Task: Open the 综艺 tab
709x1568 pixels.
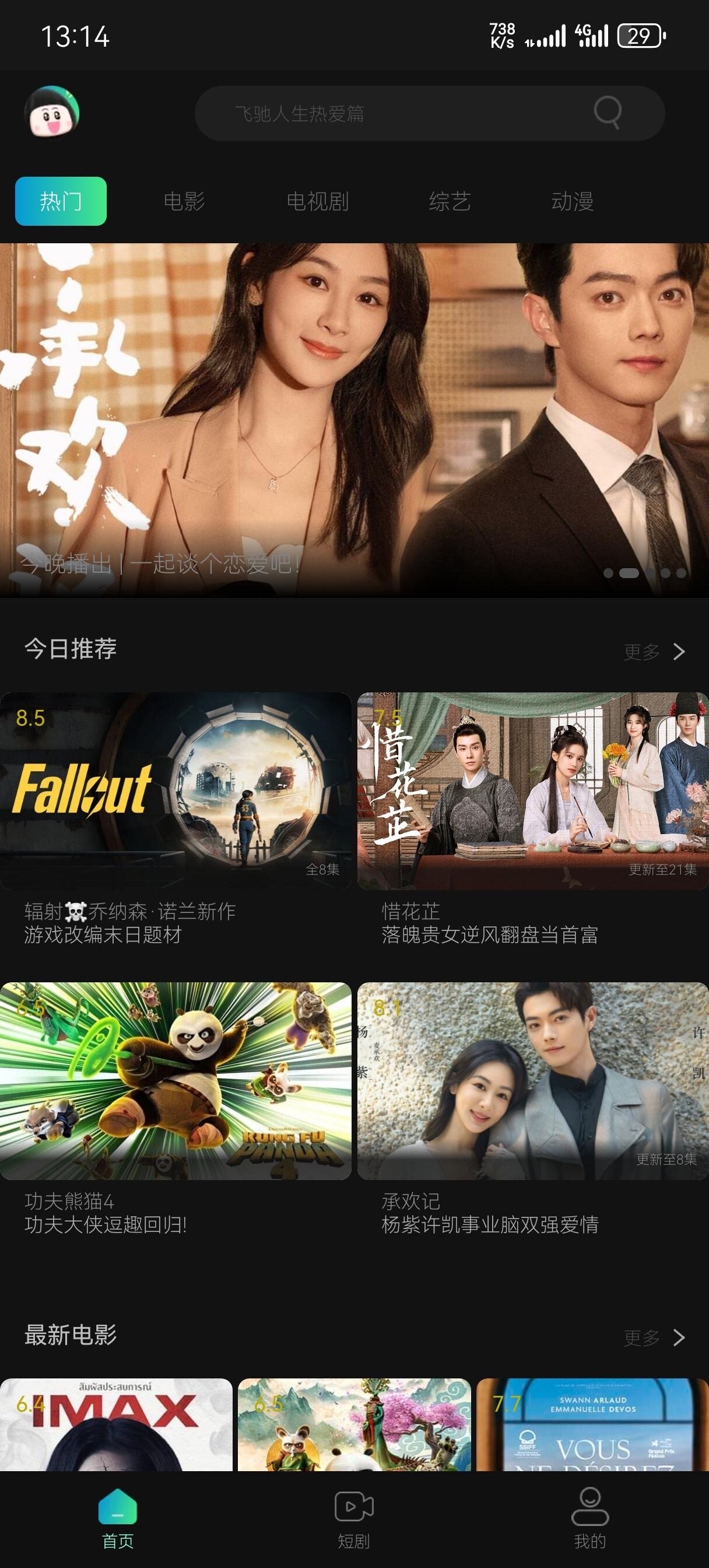Action: pyautogui.click(x=450, y=201)
